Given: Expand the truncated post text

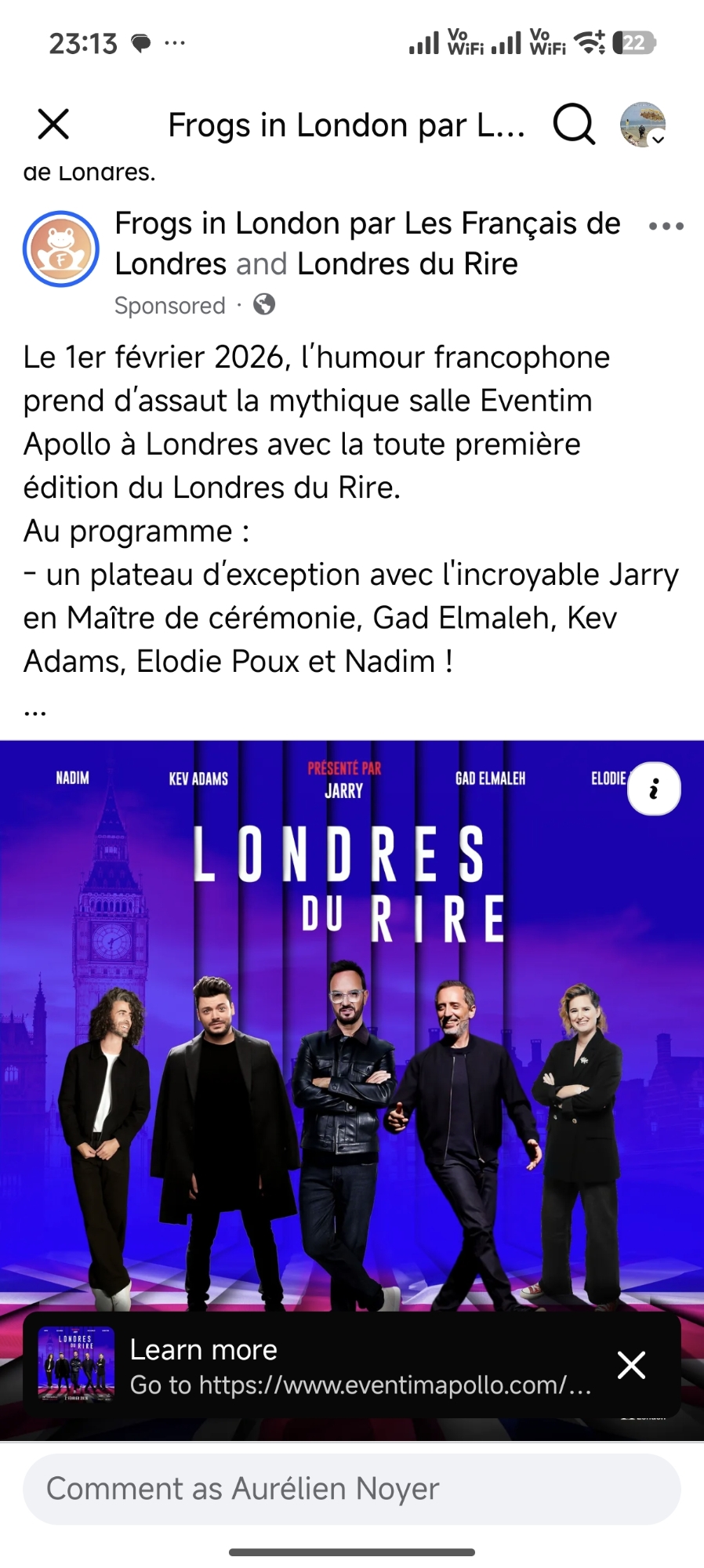Looking at the screenshot, I should point(35,711).
